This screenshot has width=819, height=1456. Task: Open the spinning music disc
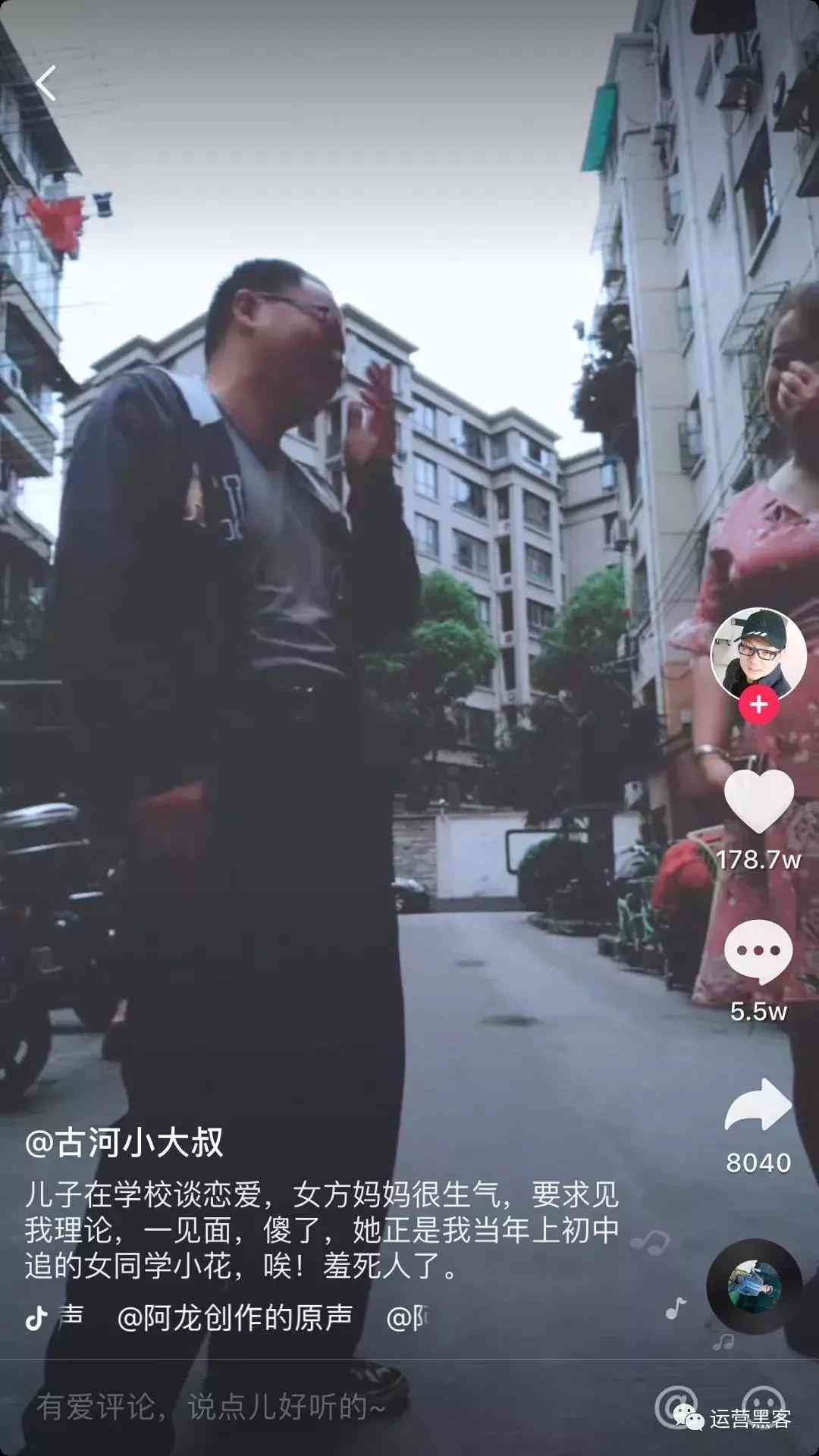click(755, 1286)
